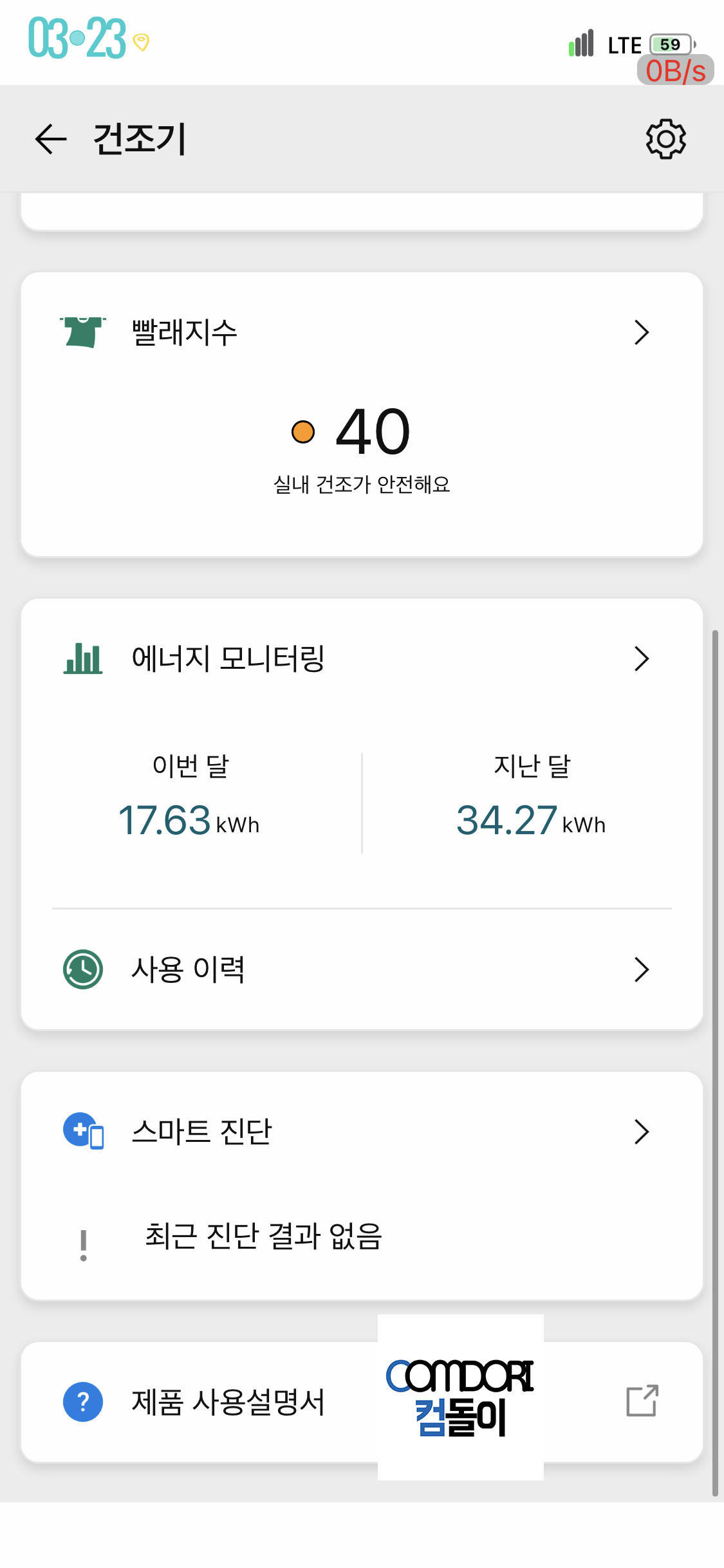
Task: Expand the 에너지 모니터링 details chevron
Action: tap(641, 658)
